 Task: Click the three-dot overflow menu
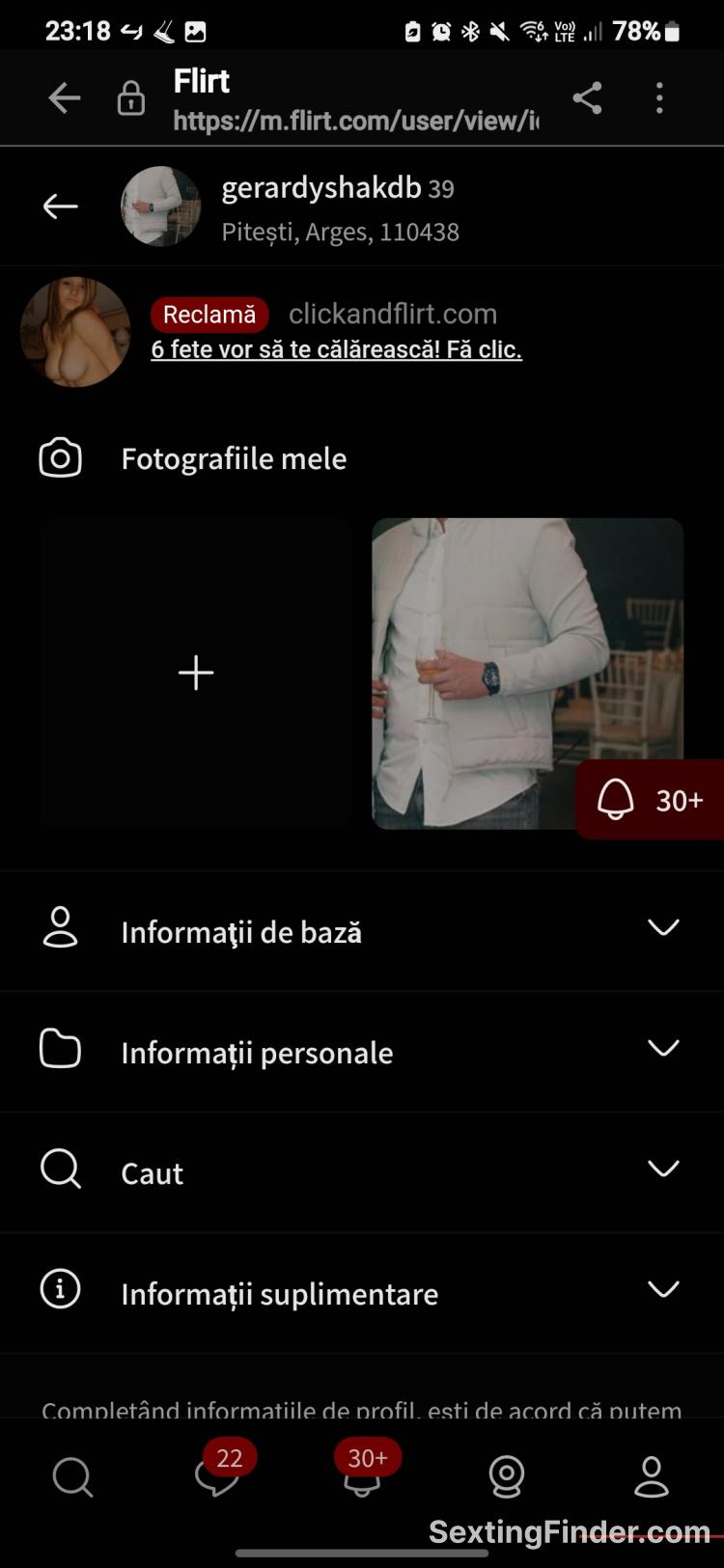(659, 97)
